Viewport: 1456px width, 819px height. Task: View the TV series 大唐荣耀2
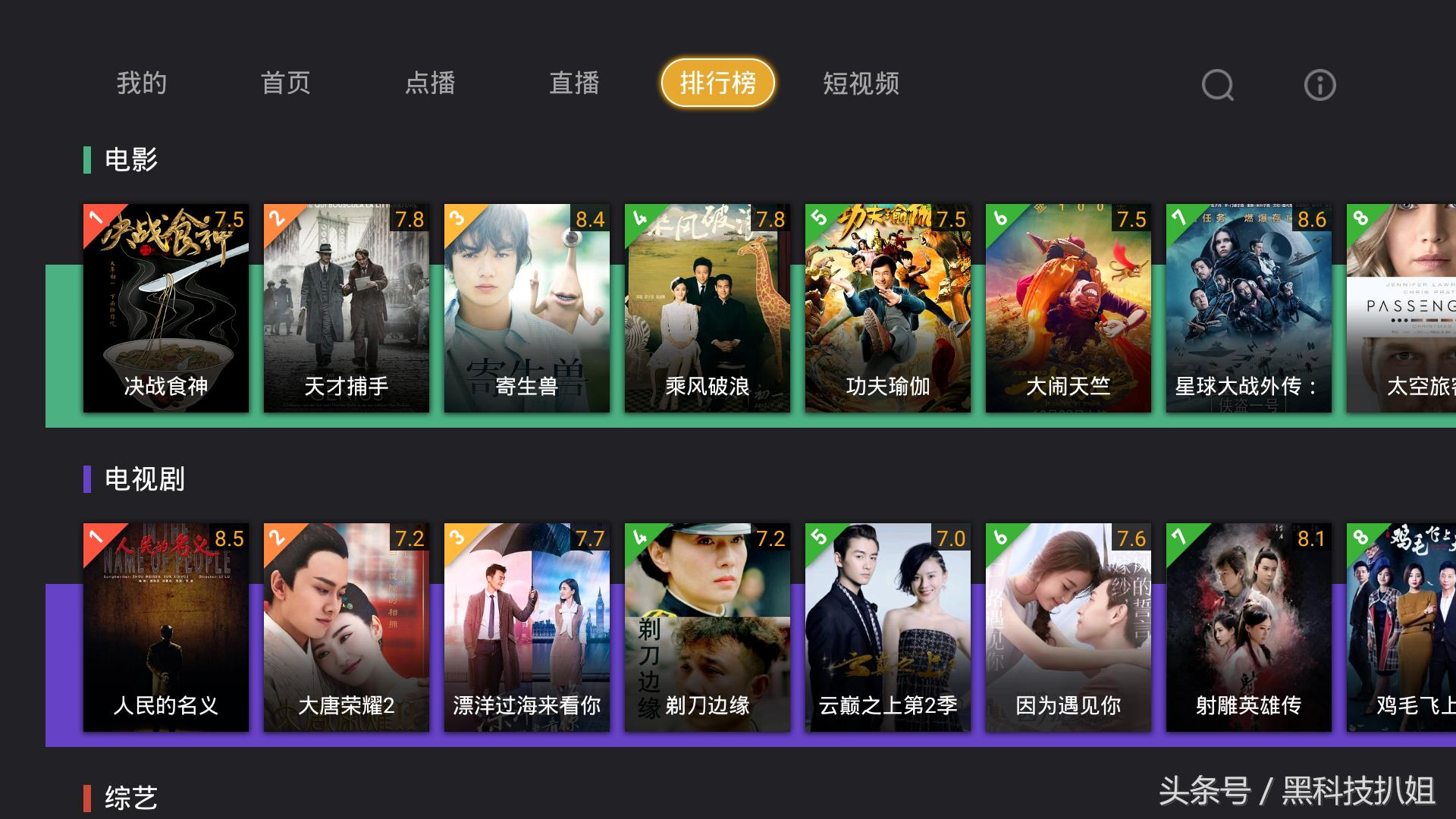347,627
